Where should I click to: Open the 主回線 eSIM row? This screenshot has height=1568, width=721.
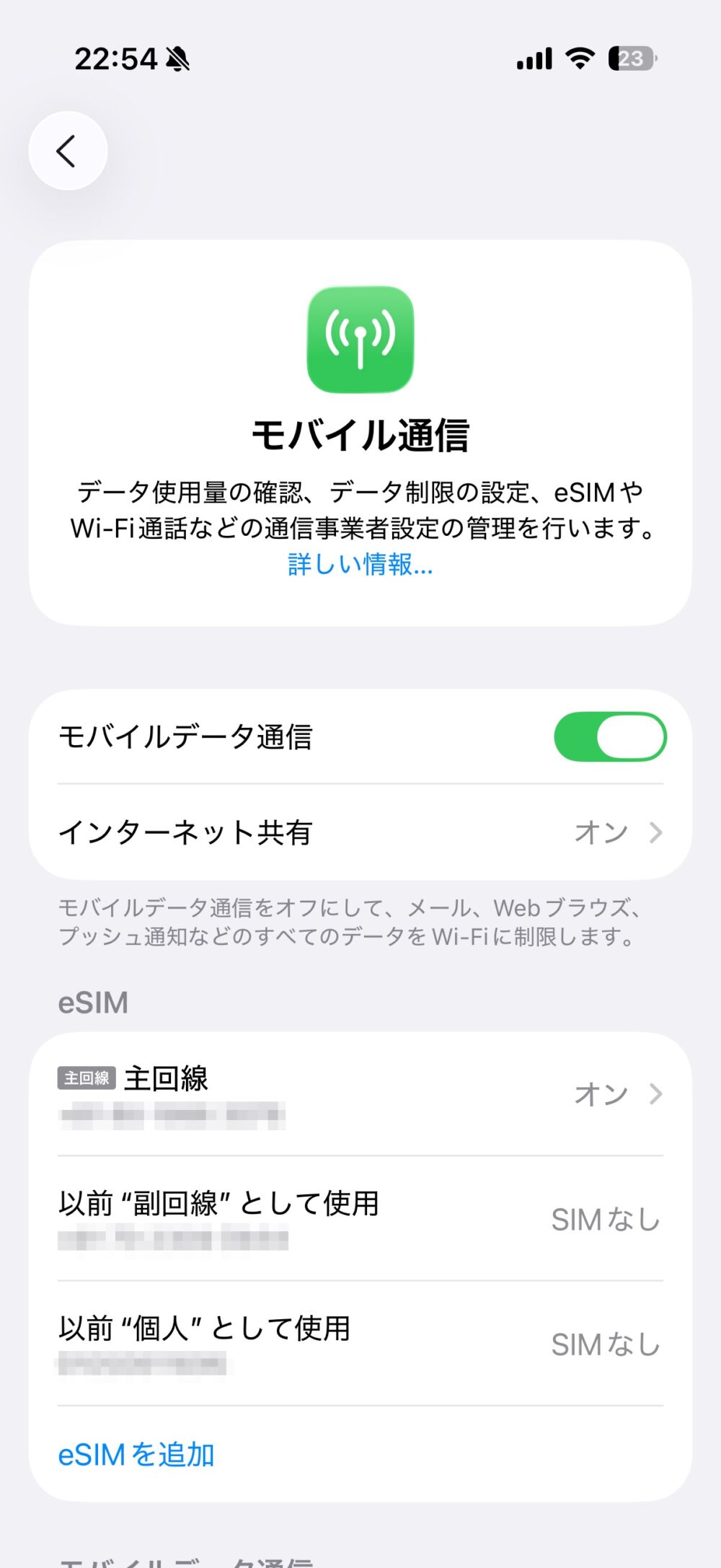coord(360,1093)
